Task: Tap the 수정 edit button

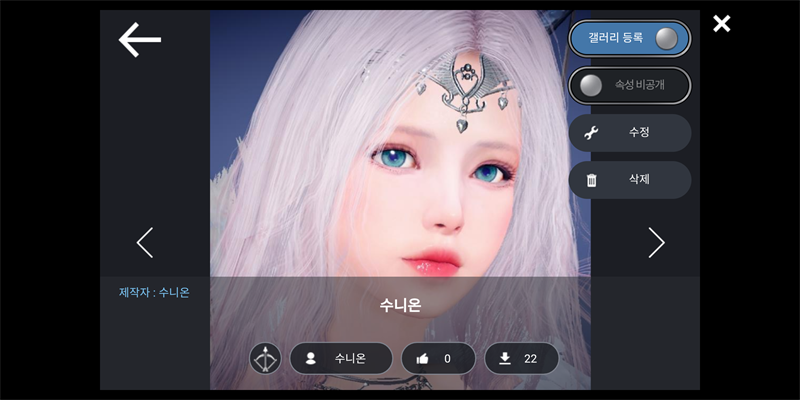Action: click(x=630, y=133)
